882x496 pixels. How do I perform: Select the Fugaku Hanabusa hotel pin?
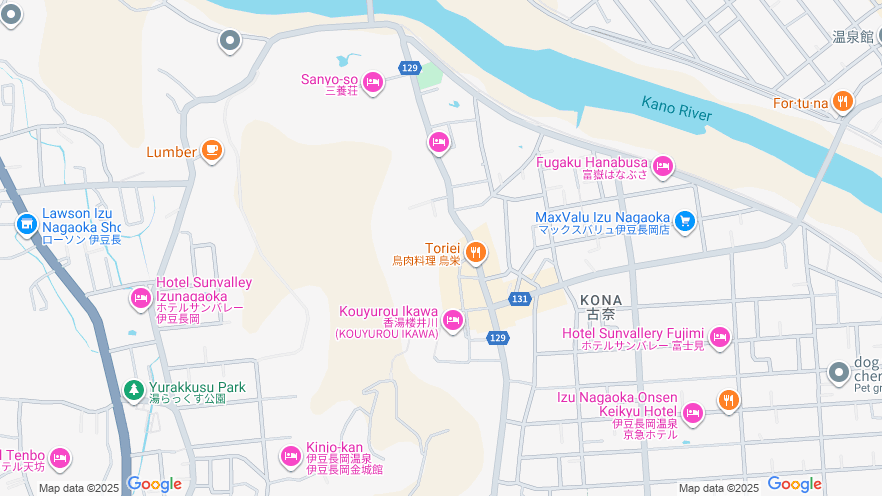coord(663,165)
